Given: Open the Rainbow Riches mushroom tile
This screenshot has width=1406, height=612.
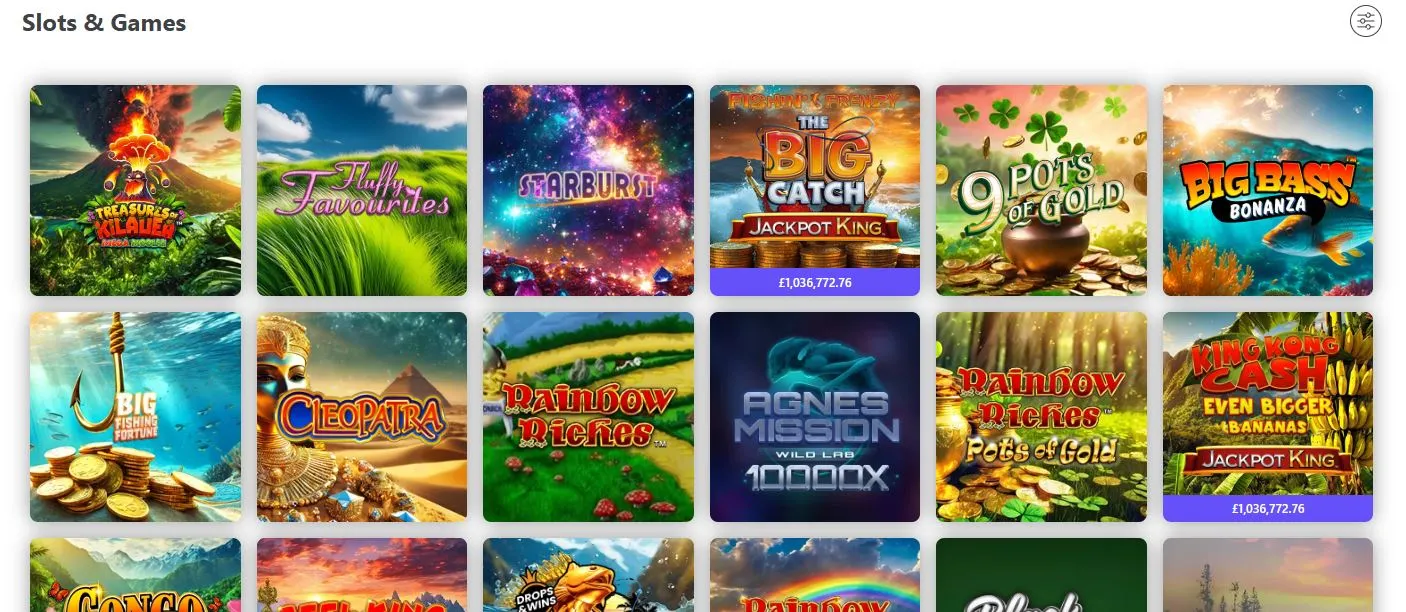Looking at the screenshot, I should click(588, 417).
